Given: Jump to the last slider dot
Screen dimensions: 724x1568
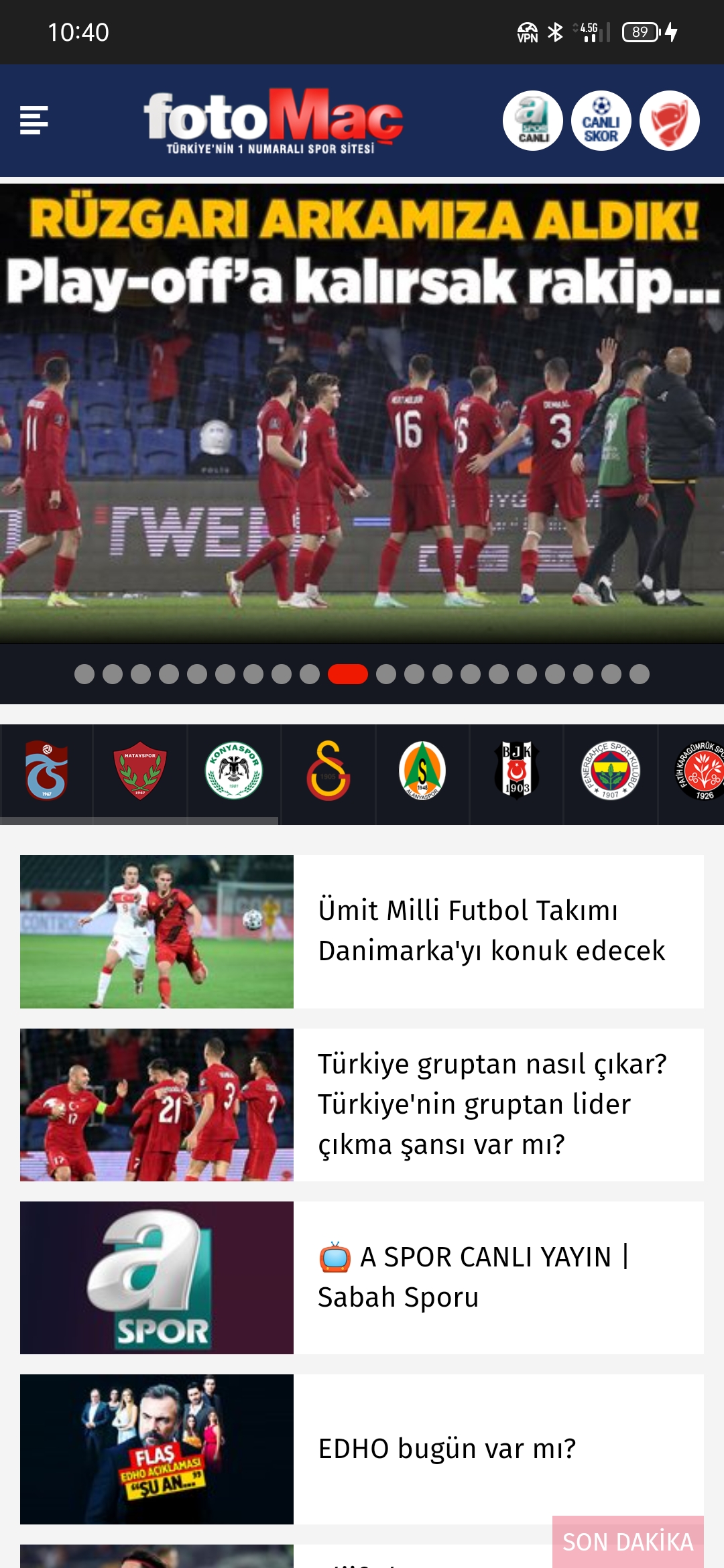Looking at the screenshot, I should (640, 674).
